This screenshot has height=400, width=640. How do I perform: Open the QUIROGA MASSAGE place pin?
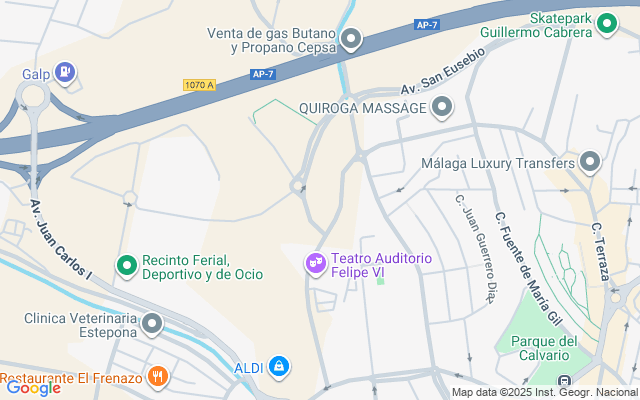coord(442,106)
